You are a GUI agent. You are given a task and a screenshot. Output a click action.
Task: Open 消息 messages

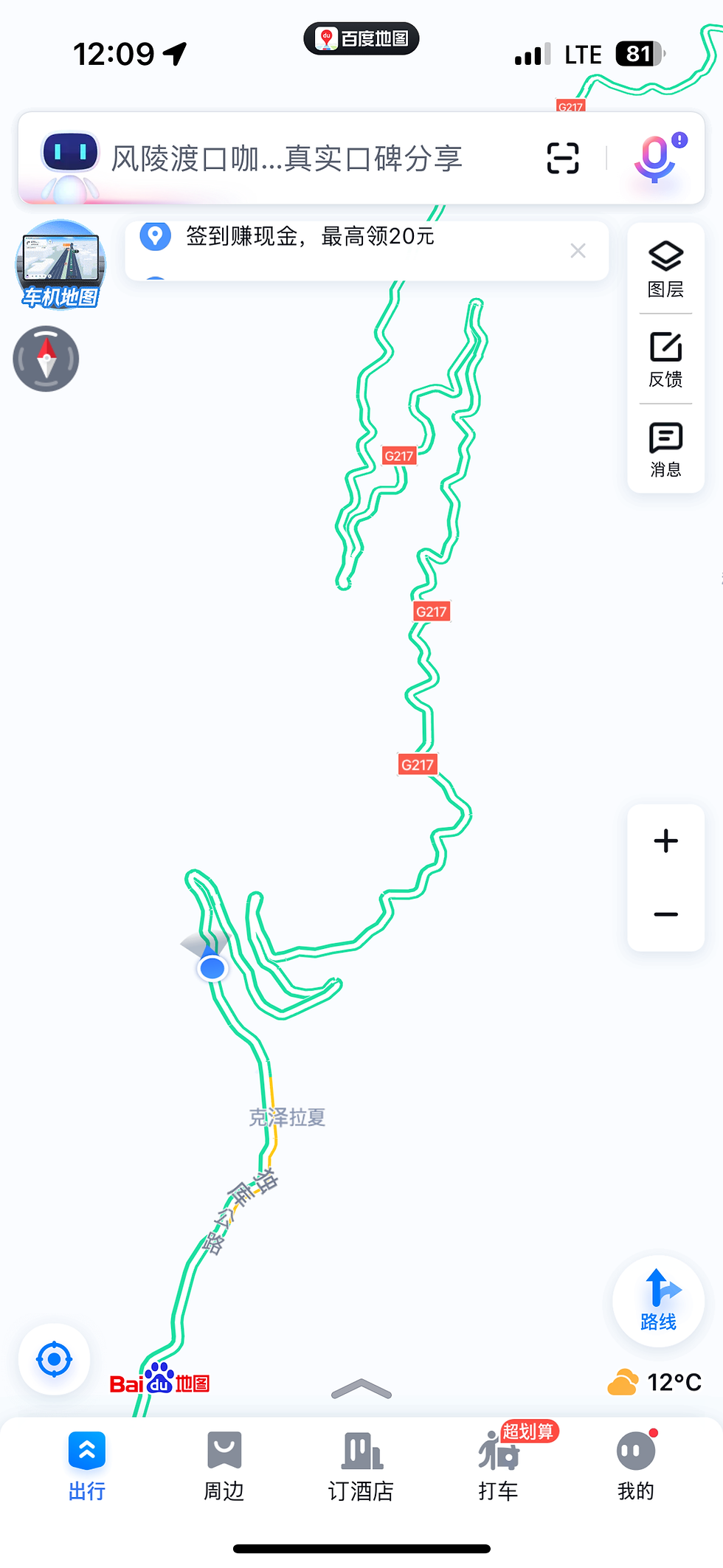tap(665, 450)
